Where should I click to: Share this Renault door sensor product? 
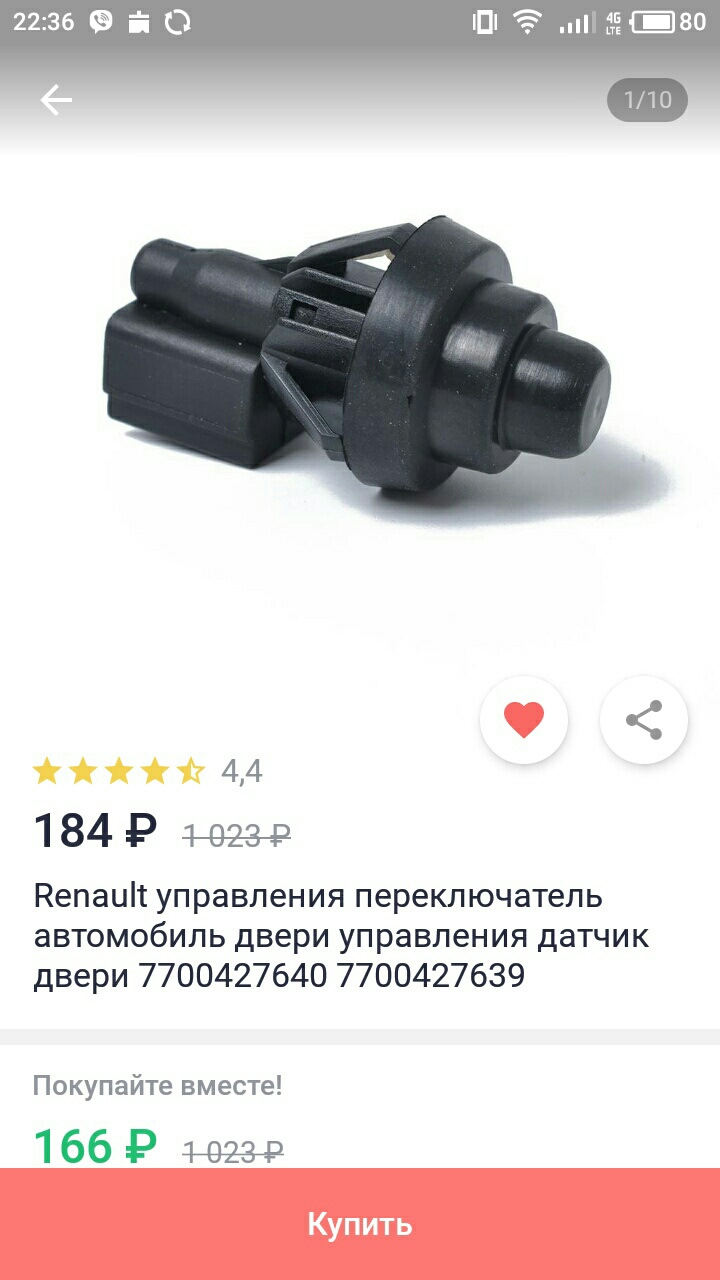(x=644, y=720)
